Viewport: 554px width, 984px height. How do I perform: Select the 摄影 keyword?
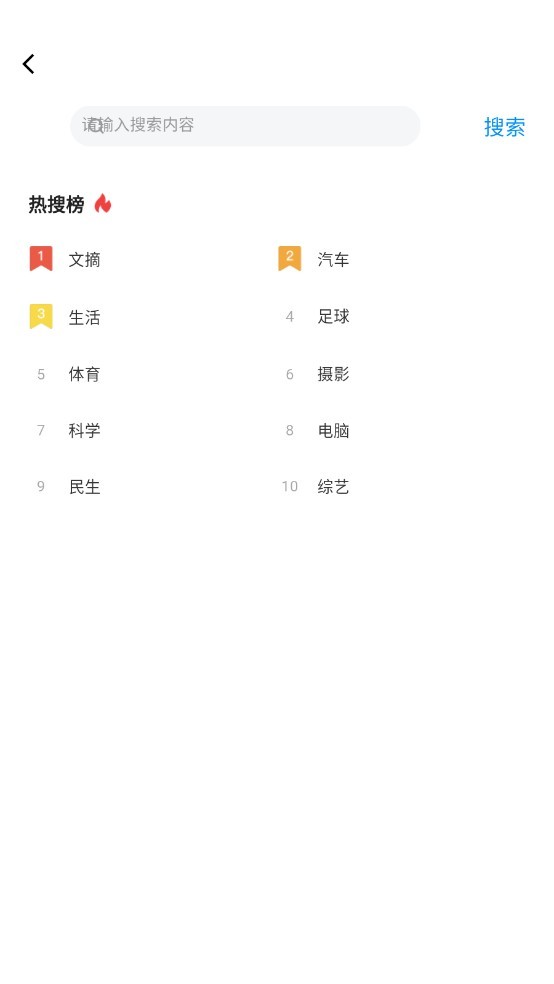[333, 374]
